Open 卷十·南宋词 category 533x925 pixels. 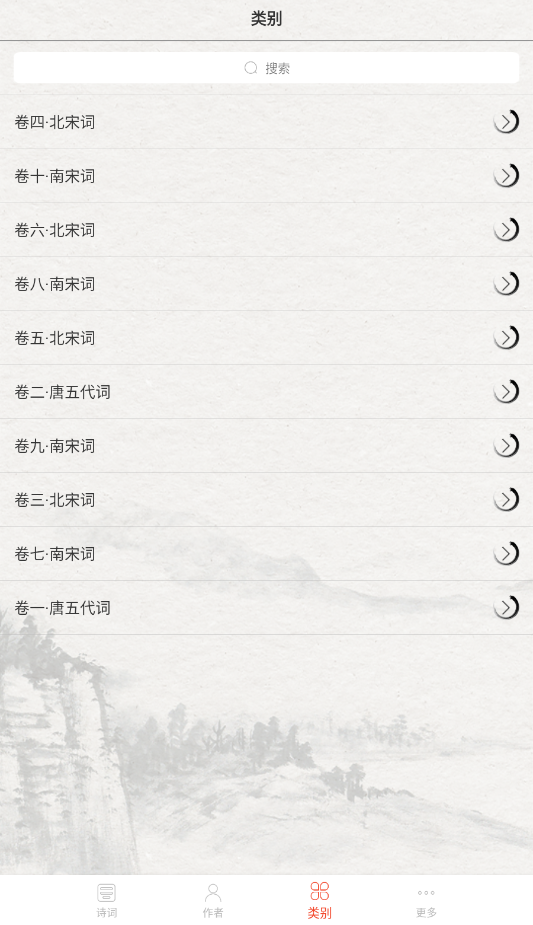tap(266, 176)
